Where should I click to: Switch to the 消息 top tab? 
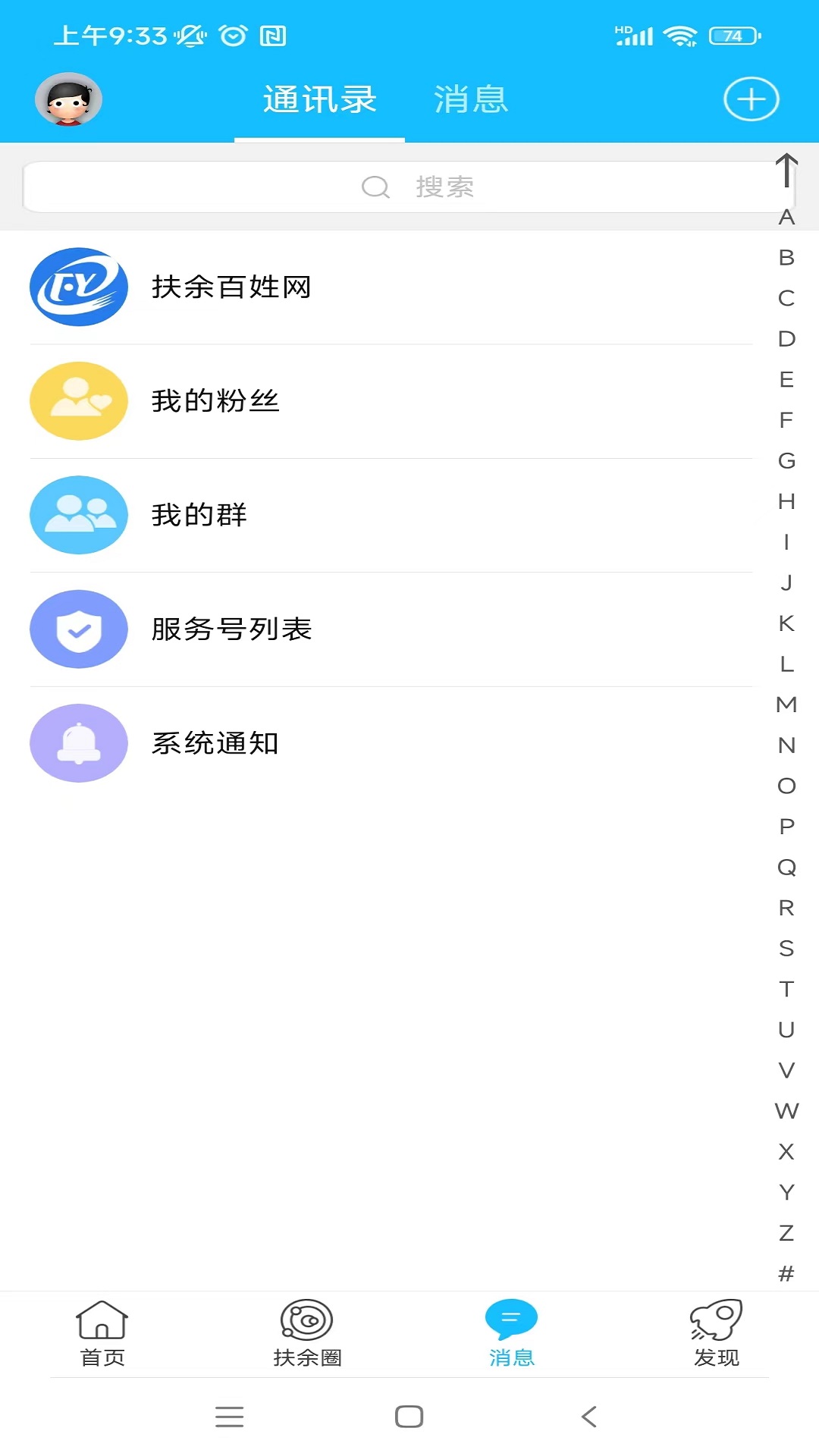[x=471, y=99]
